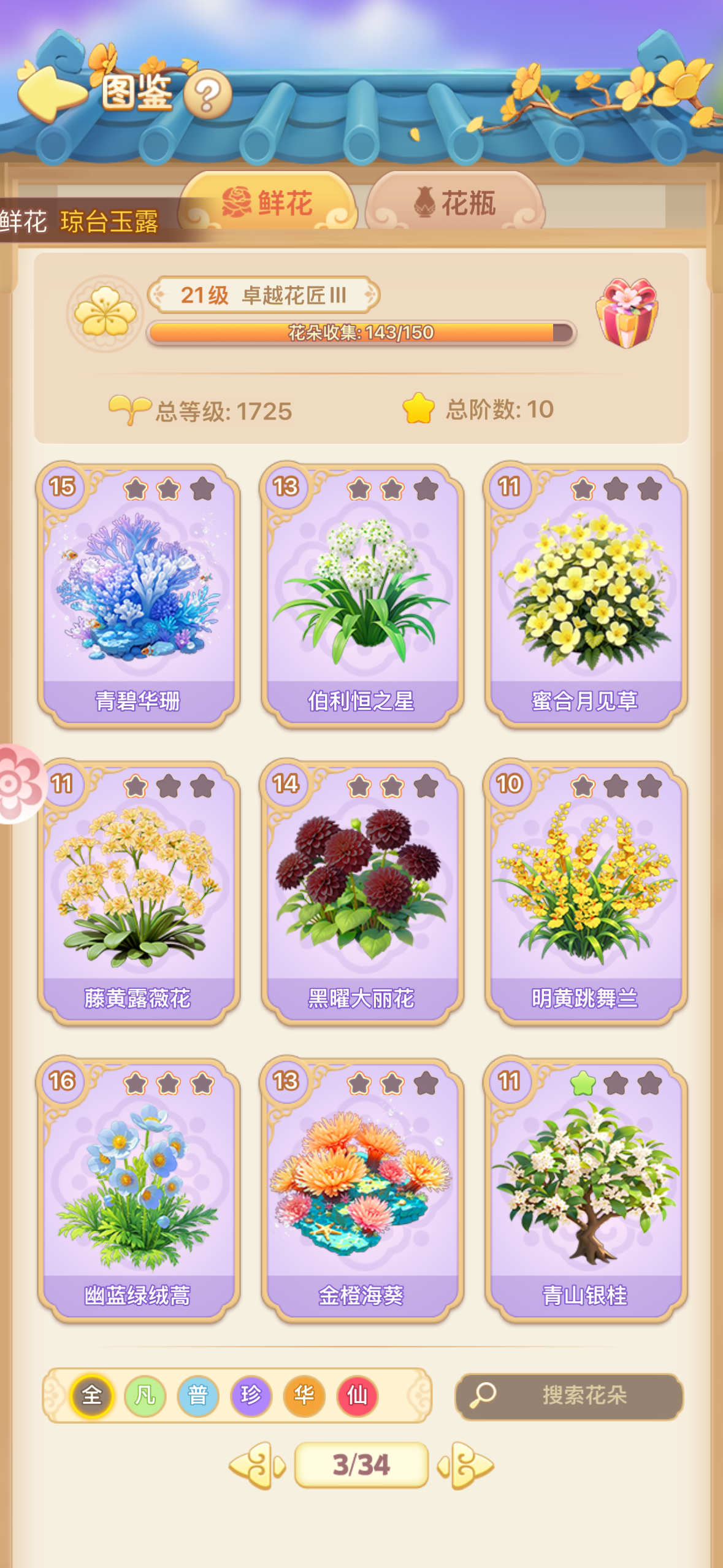Screen dimensions: 723x1568
Task: Open the 幽蓝绿绒蒿 card
Action: 138,1190
